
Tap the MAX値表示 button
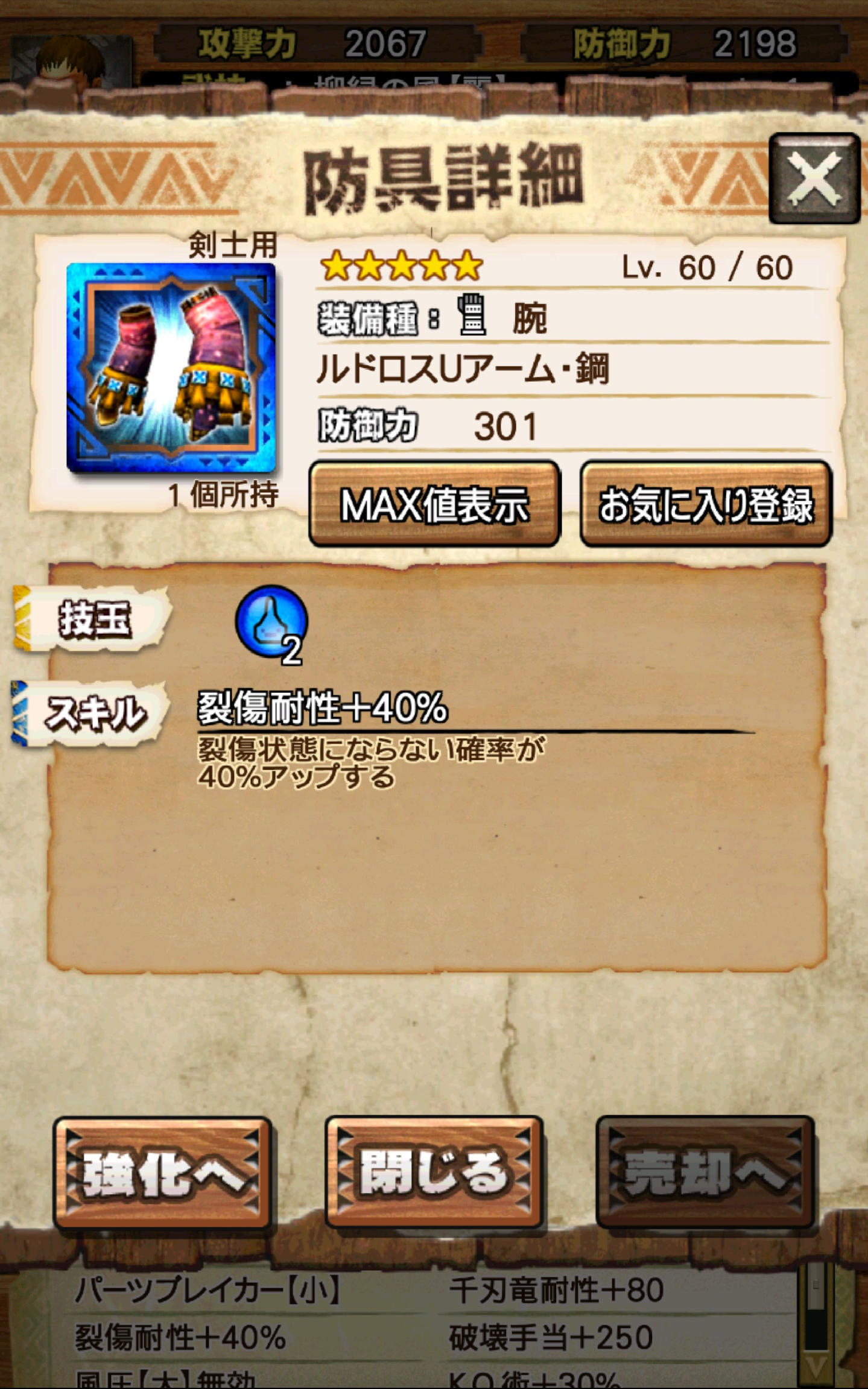434,504
